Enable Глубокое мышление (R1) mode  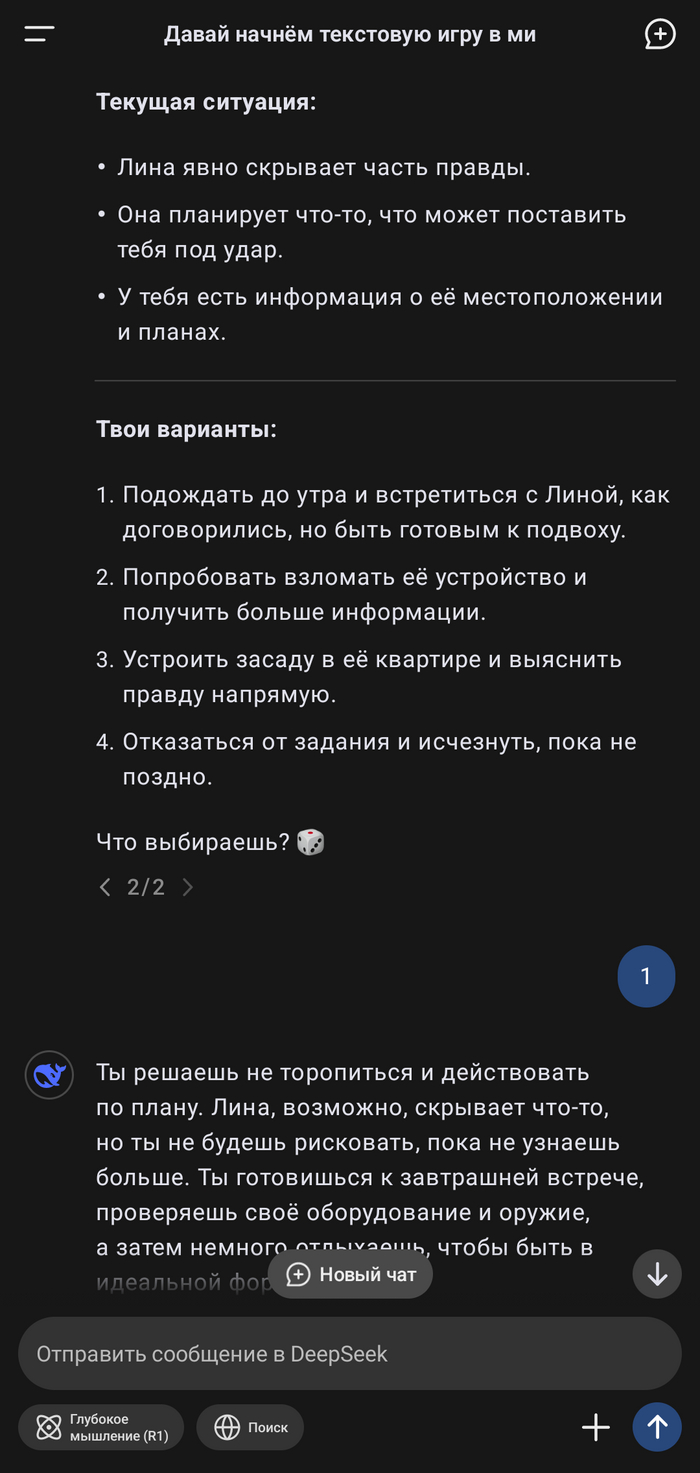[x=101, y=1427]
